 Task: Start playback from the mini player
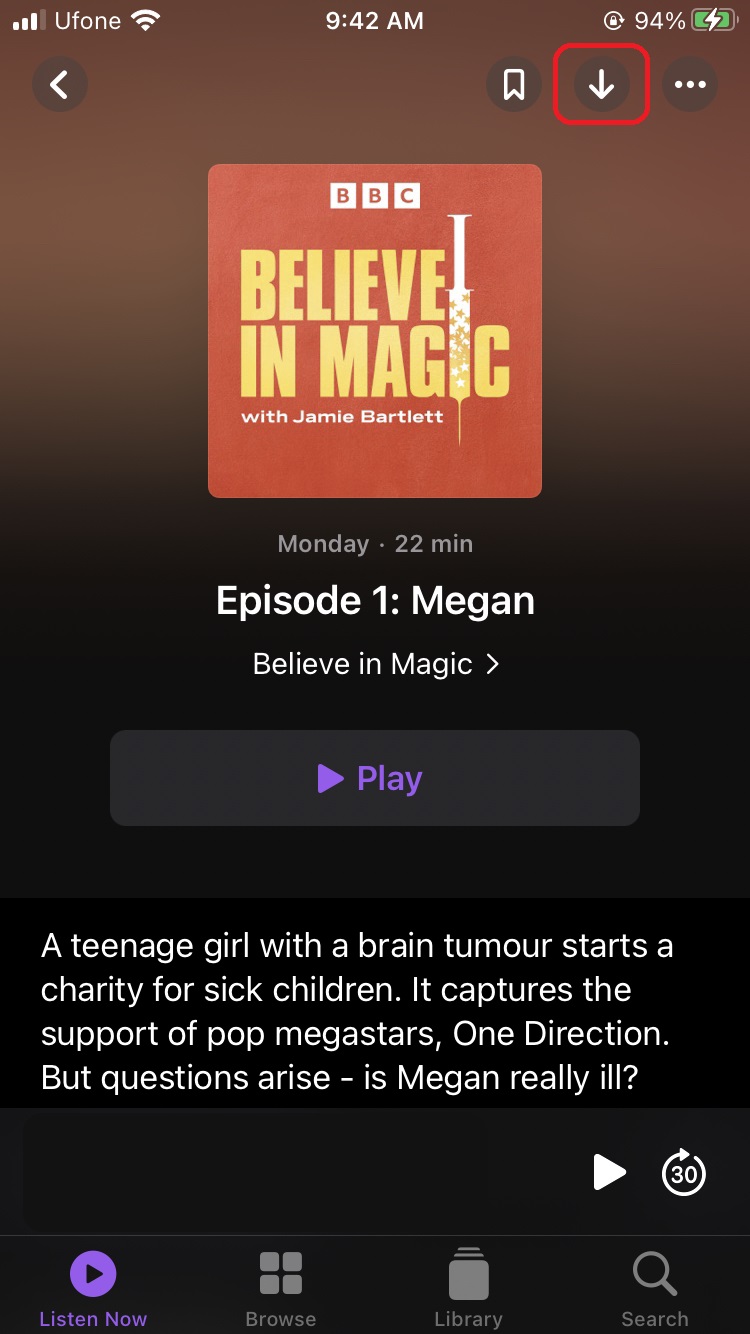click(x=608, y=1172)
